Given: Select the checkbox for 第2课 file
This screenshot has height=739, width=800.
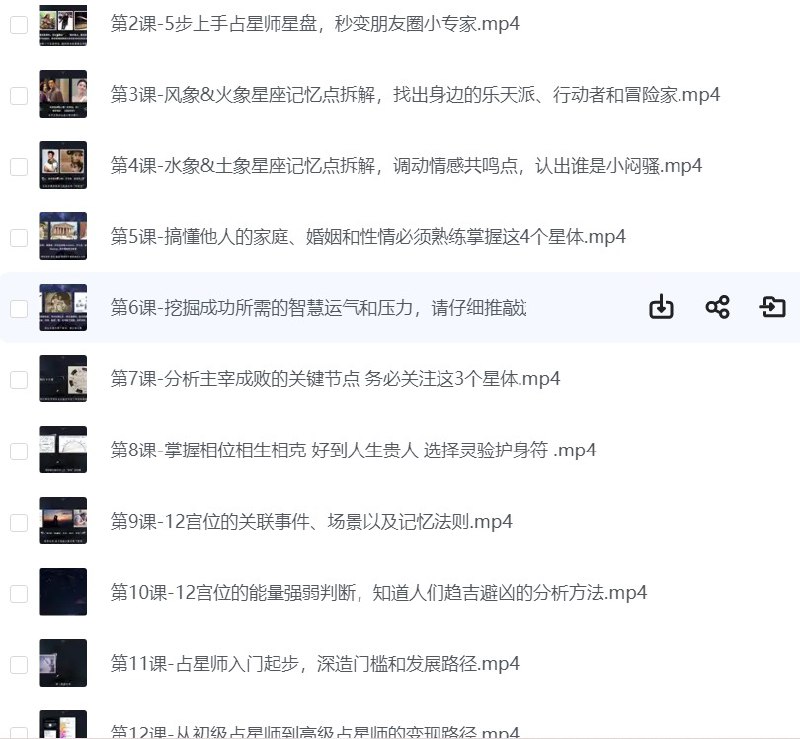Looking at the screenshot, I should tap(19, 25).
